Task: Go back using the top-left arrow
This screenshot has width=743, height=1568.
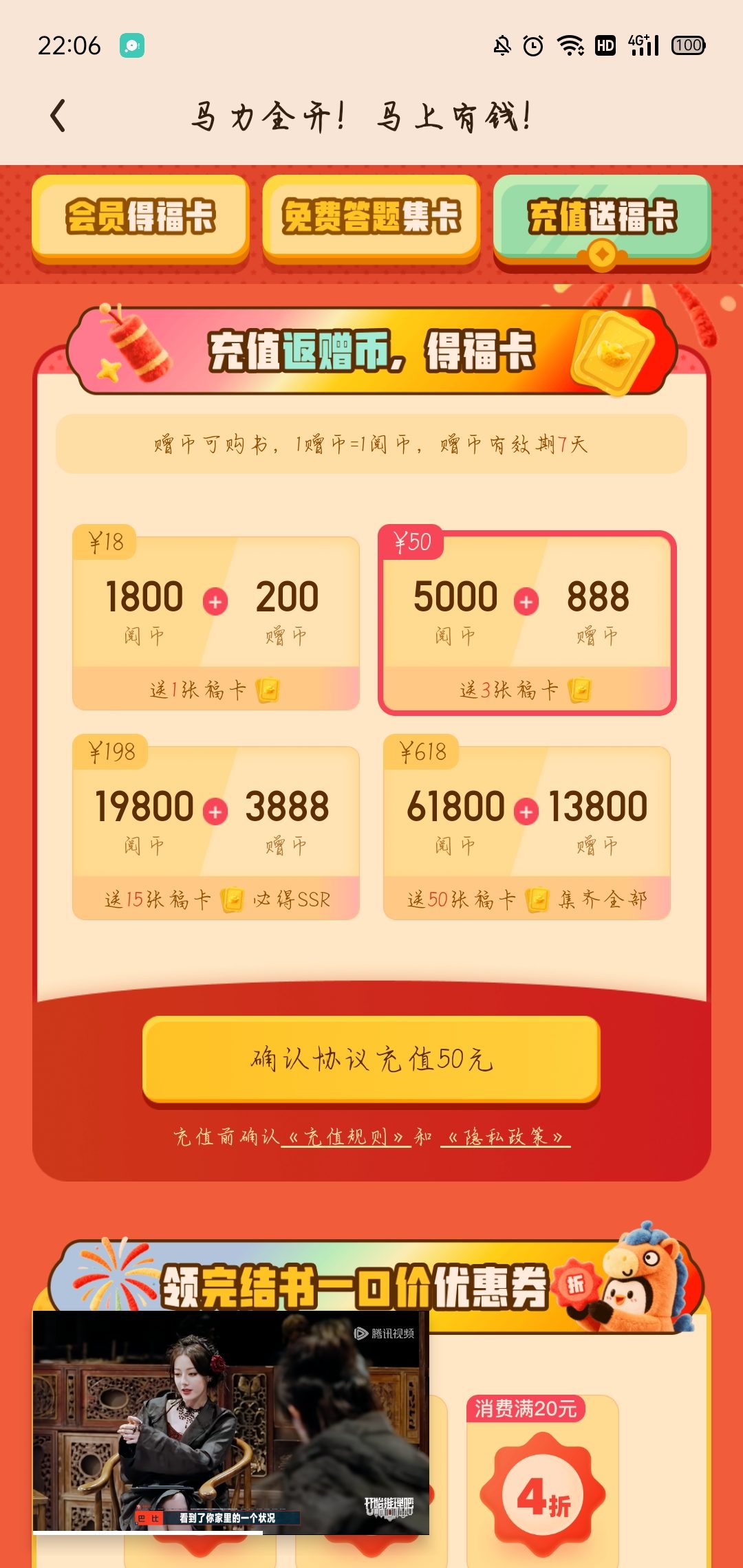Action: (58, 116)
